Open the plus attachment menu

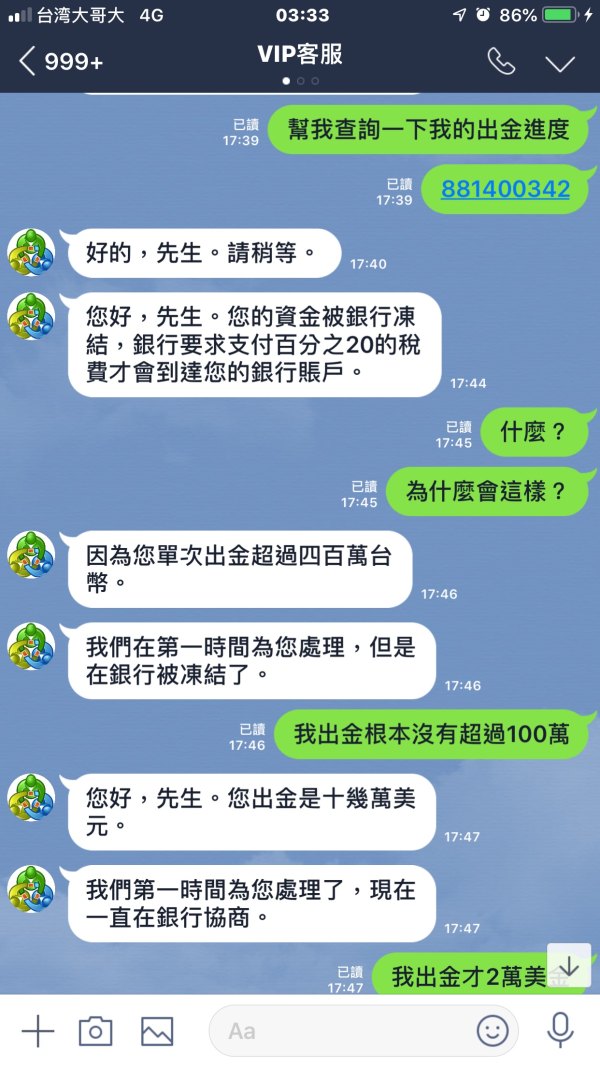coord(37,1030)
